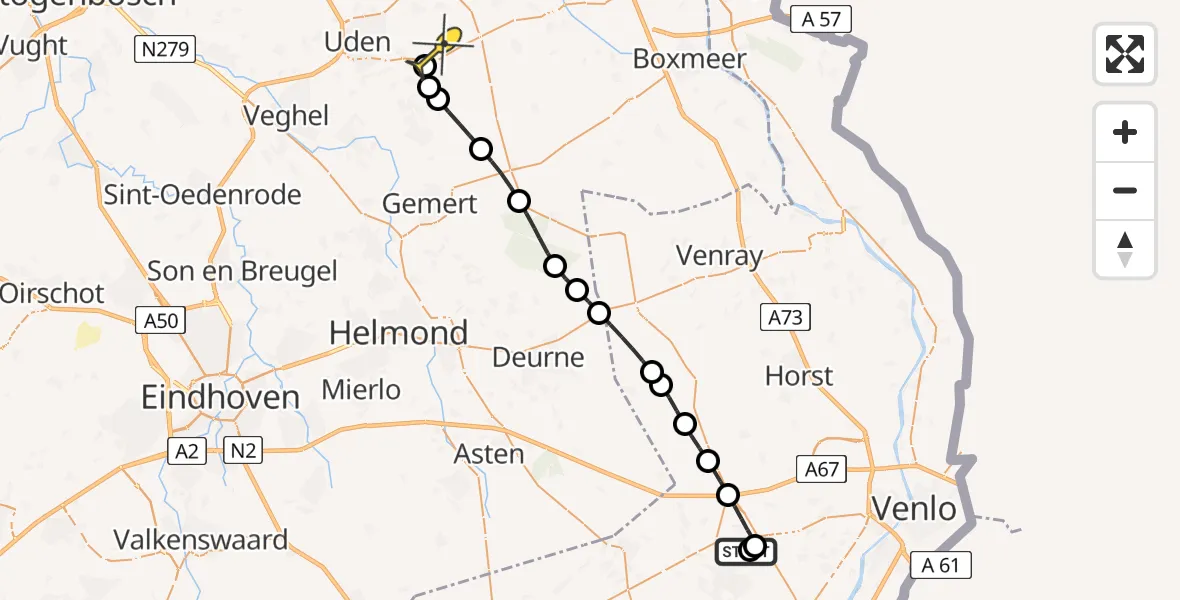The width and height of the screenshot is (1180, 600).
Task: Tap the START marker near Venlo
Action: tap(745, 551)
